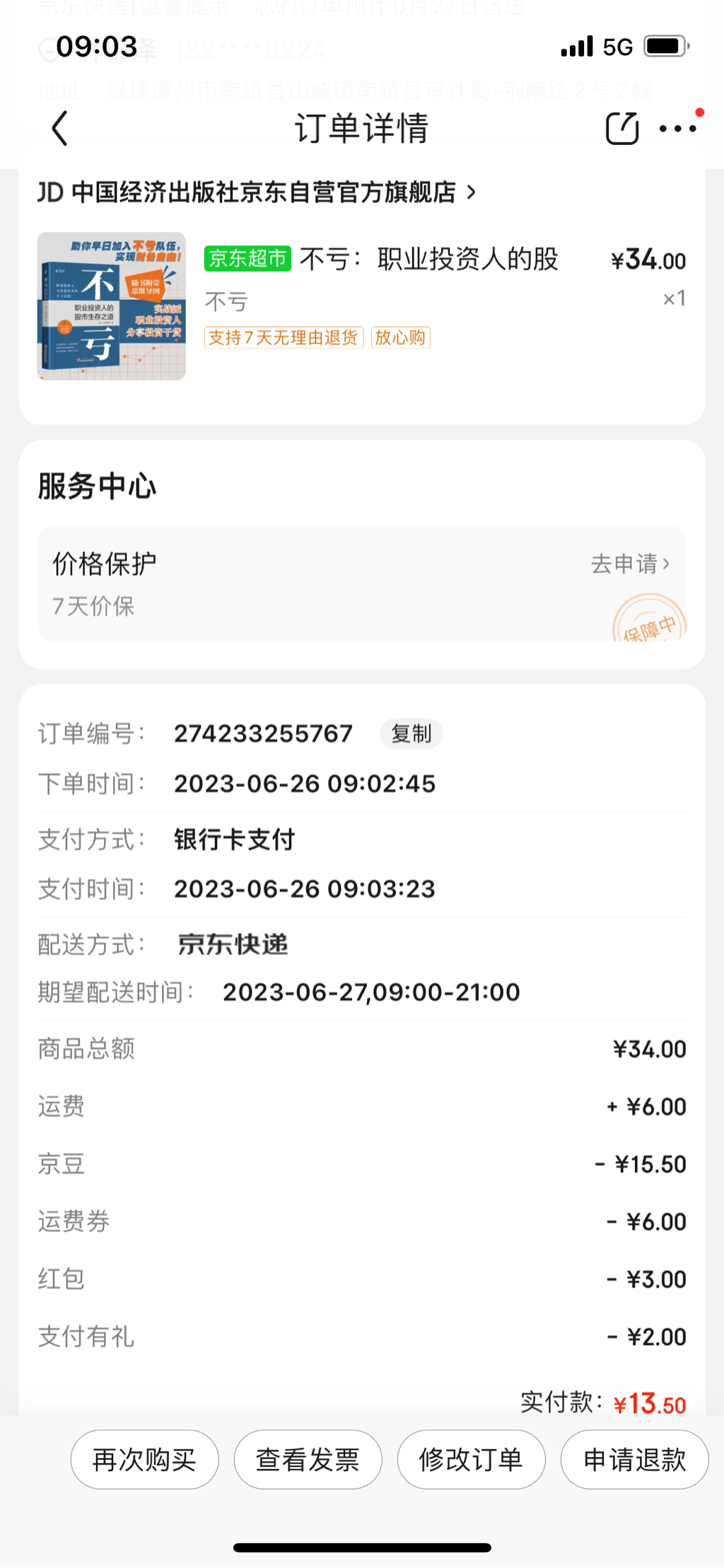Apply for 价格保护 via 去申请
The image size is (724, 1568).
tap(629, 564)
